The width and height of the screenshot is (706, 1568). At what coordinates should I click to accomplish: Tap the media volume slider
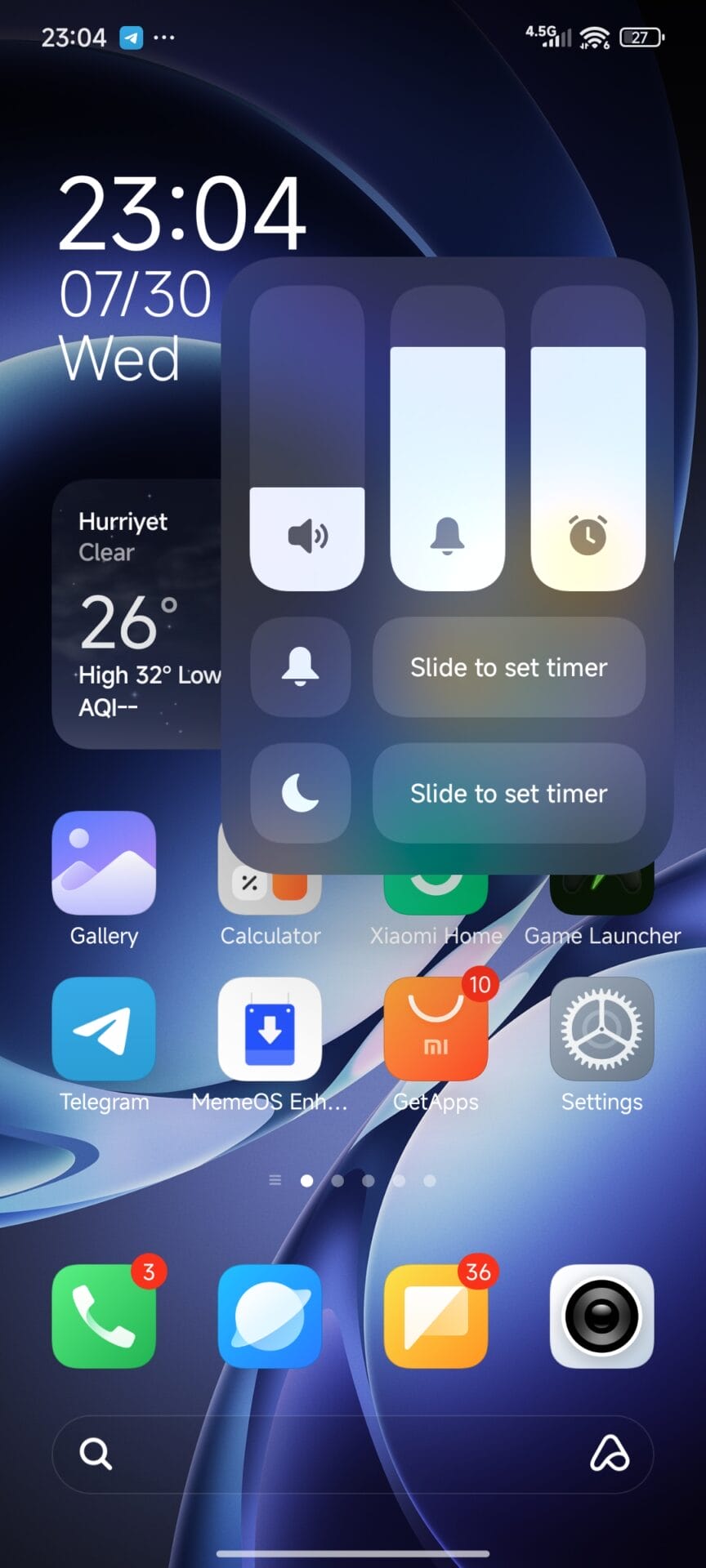(306, 438)
